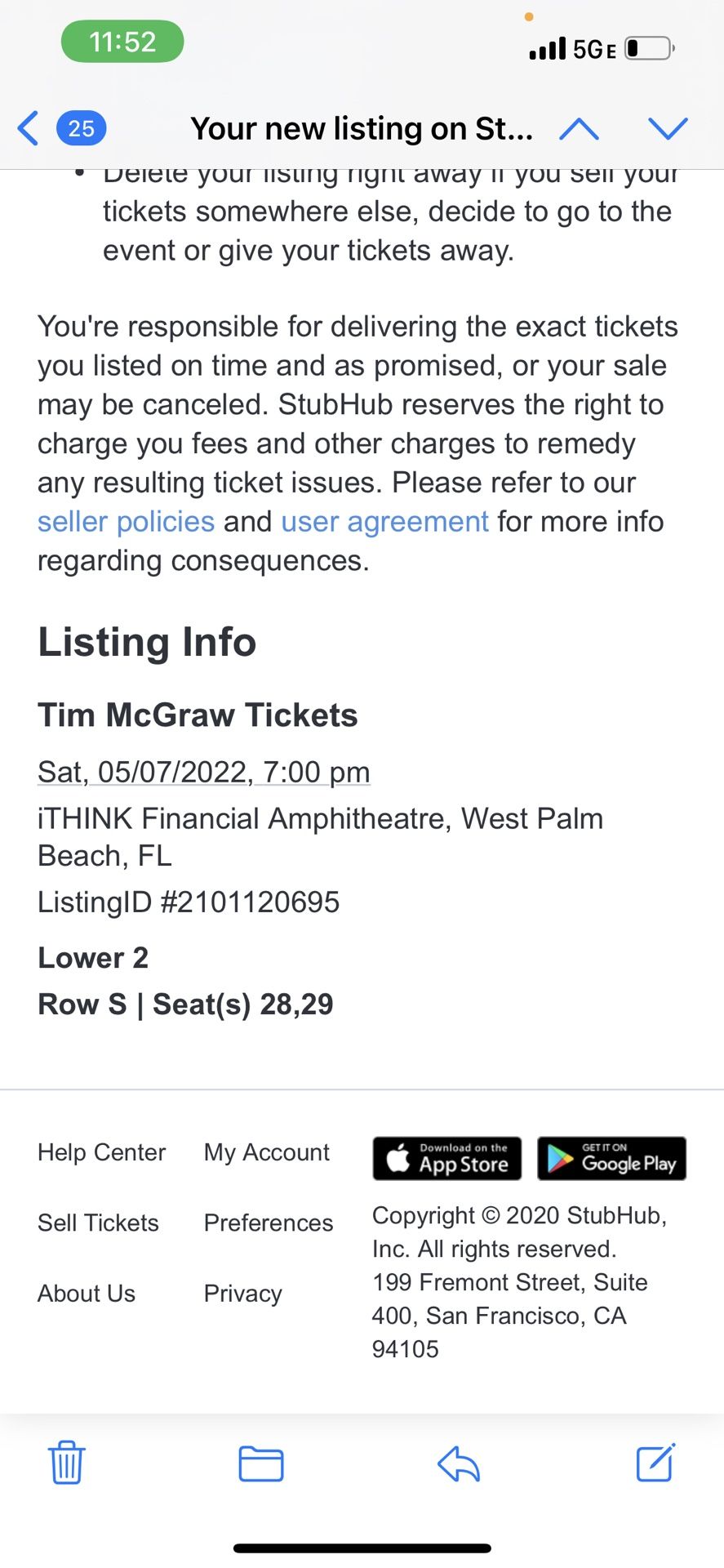The image size is (724, 1568).
Task: Tap the Google Play store badge
Action: click(x=611, y=1158)
